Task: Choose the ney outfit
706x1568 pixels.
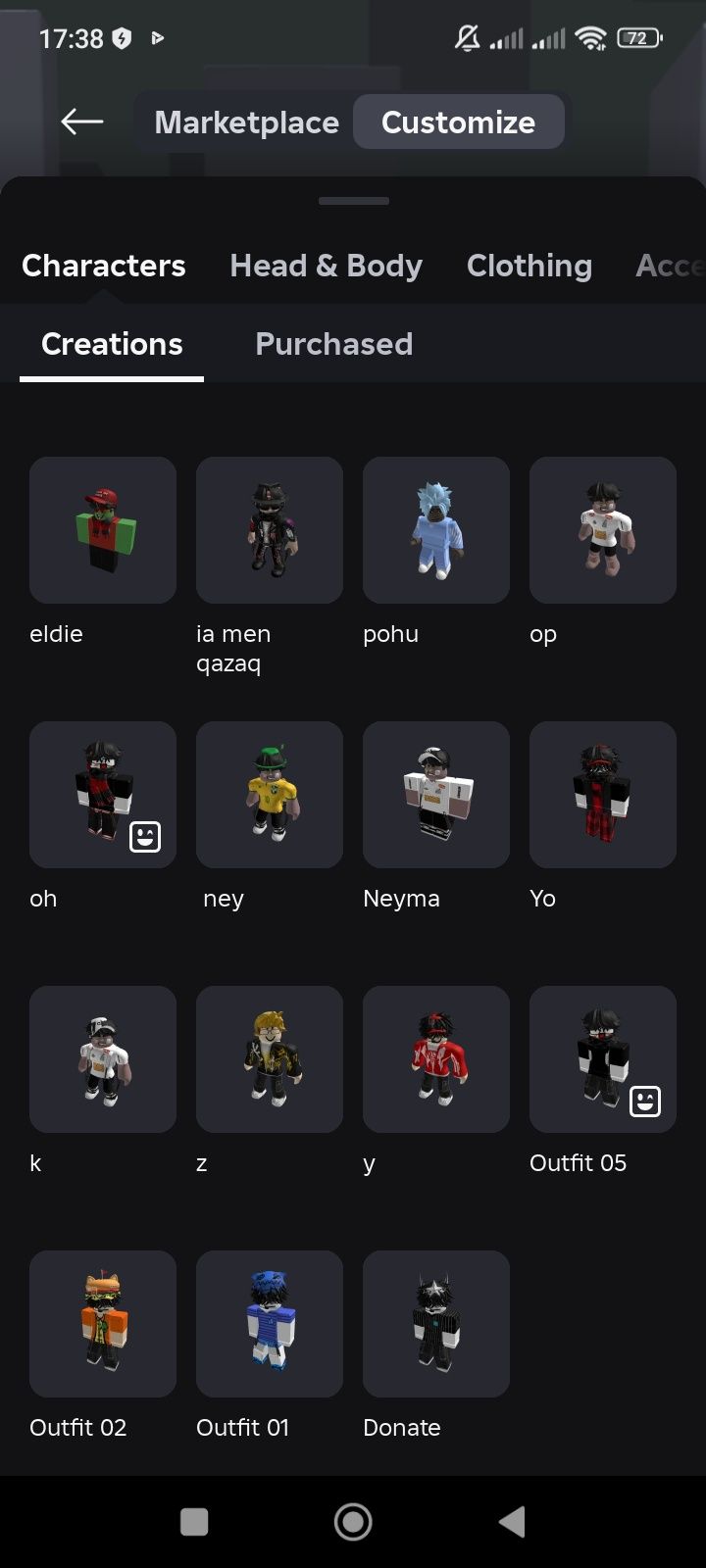Action: 270,795
